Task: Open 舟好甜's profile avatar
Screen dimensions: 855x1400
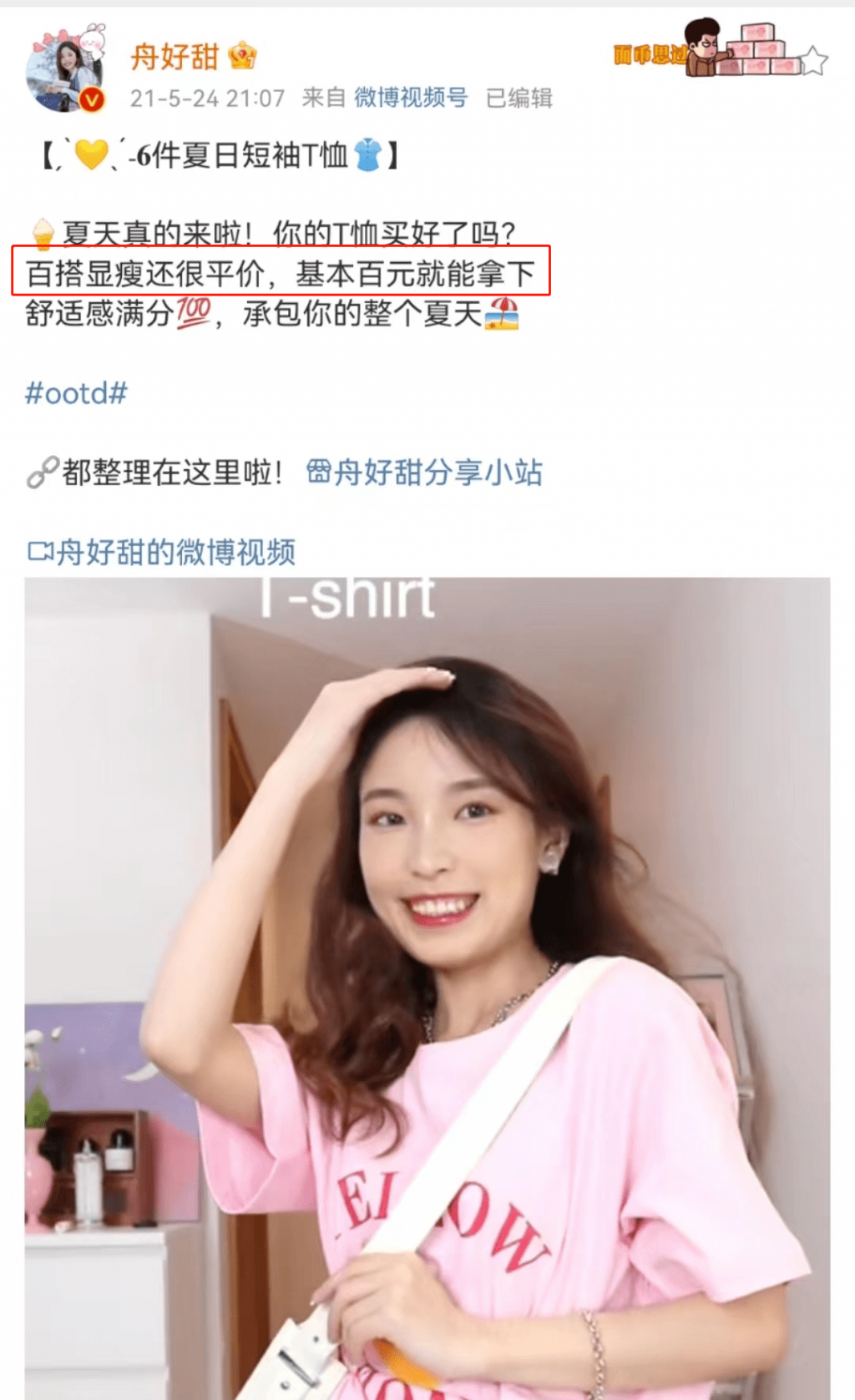Action: (x=65, y=71)
